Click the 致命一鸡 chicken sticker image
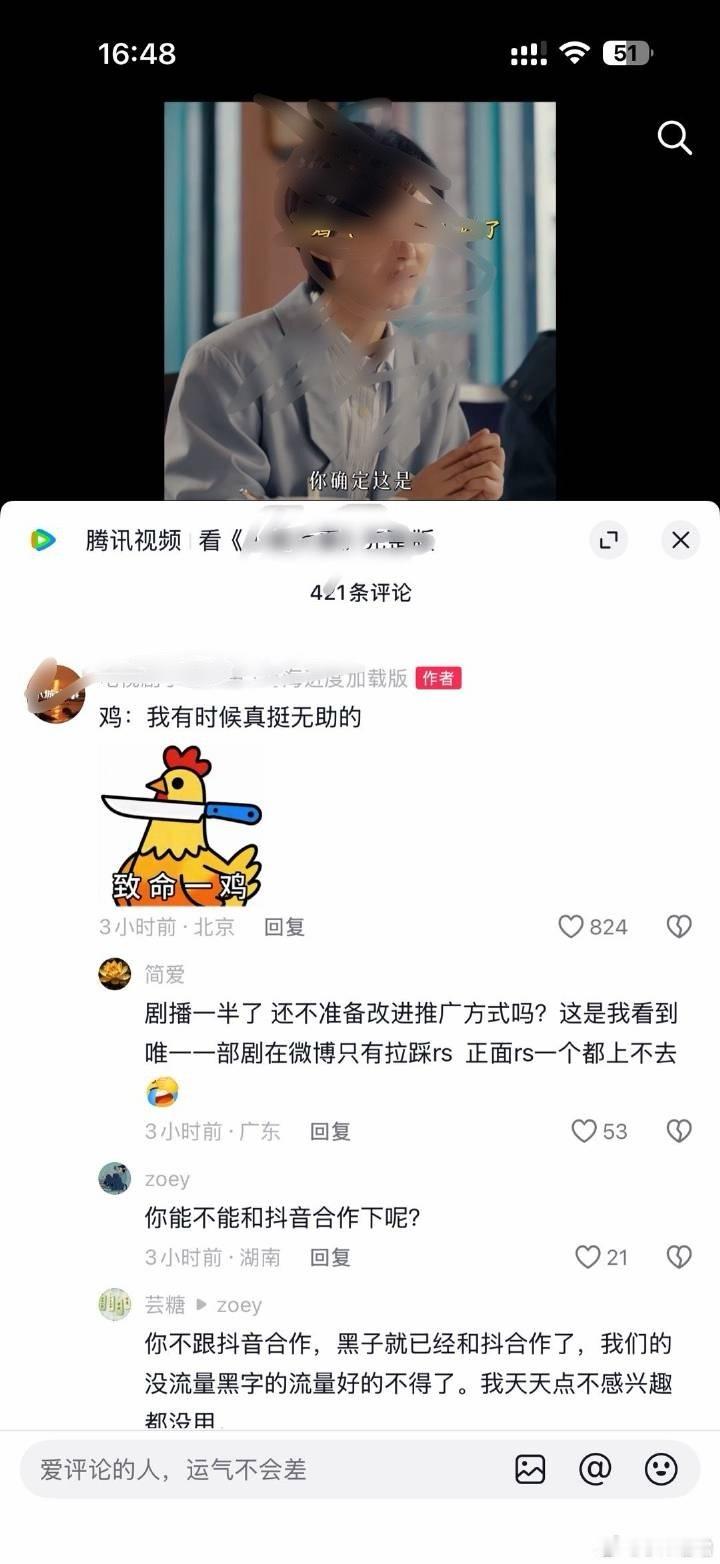720x1564 pixels. pos(180,826)
